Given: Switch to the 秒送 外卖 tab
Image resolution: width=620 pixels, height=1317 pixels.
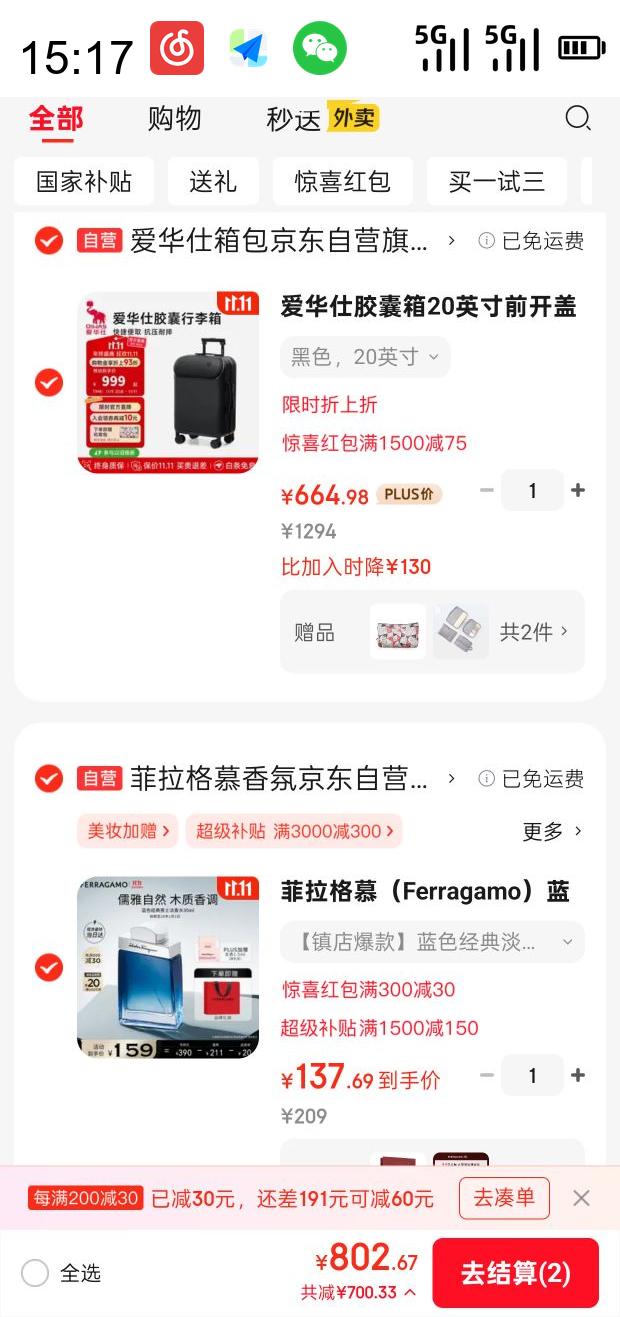Looking at the screenshot, I should click(322, 119).
